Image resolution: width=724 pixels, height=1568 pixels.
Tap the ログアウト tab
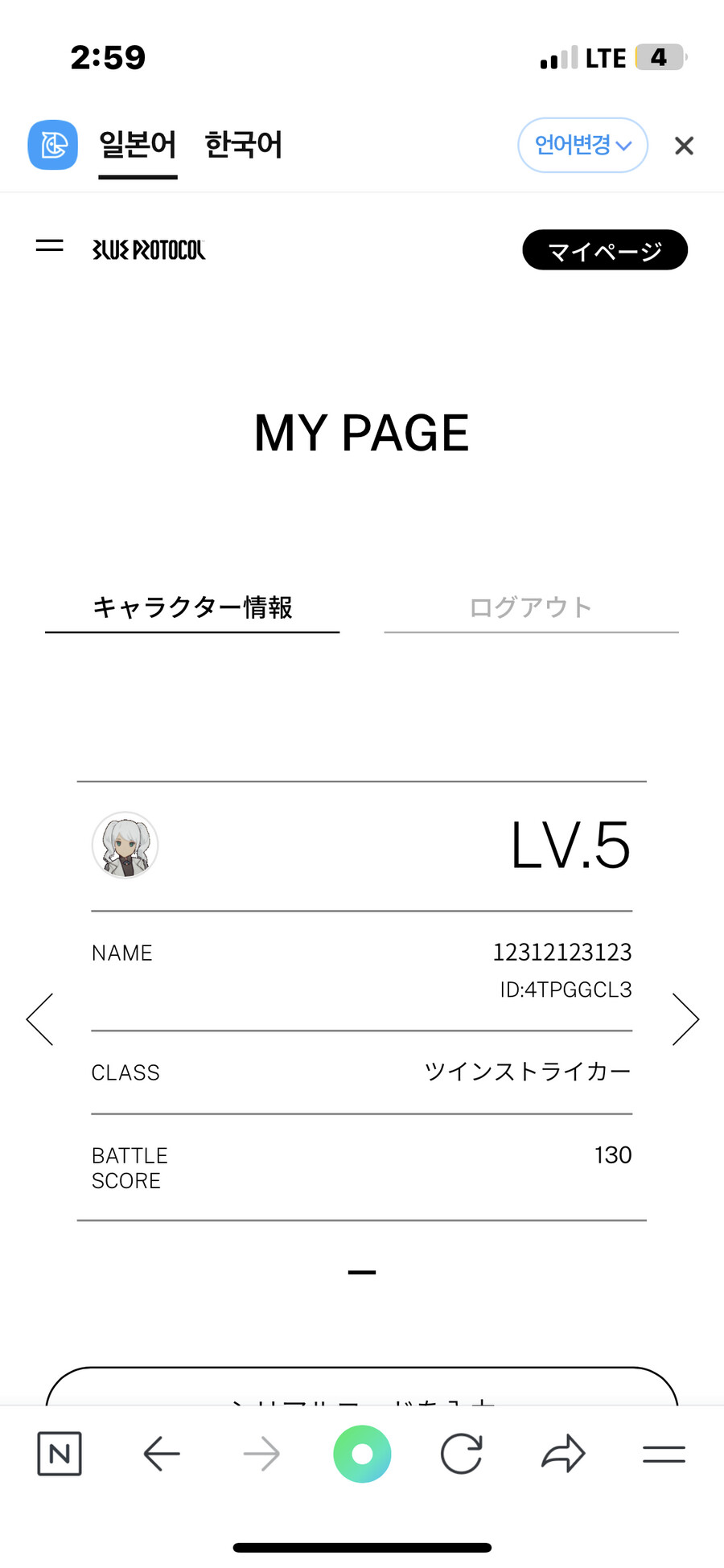point(531,607)
